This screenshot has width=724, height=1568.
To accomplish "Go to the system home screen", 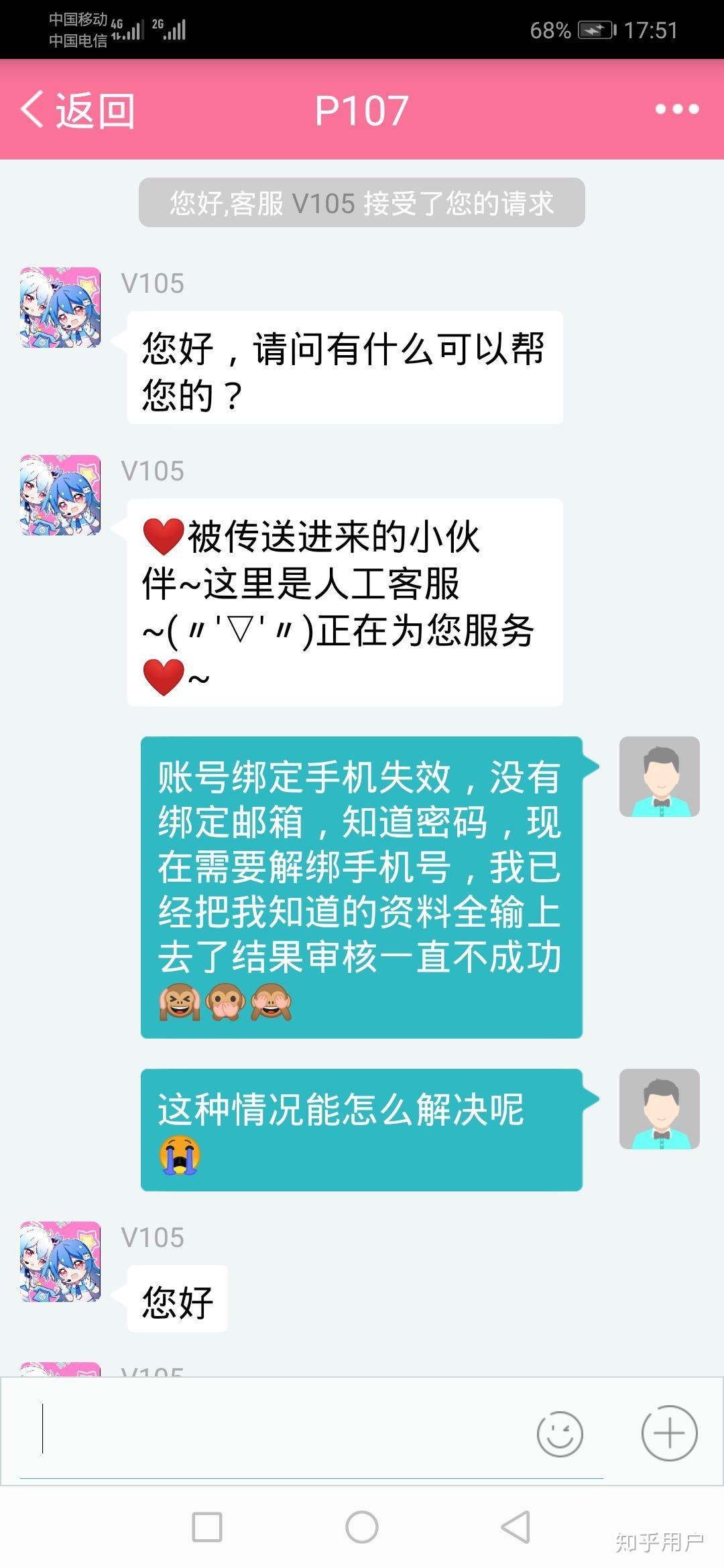I will [362, 1527].
